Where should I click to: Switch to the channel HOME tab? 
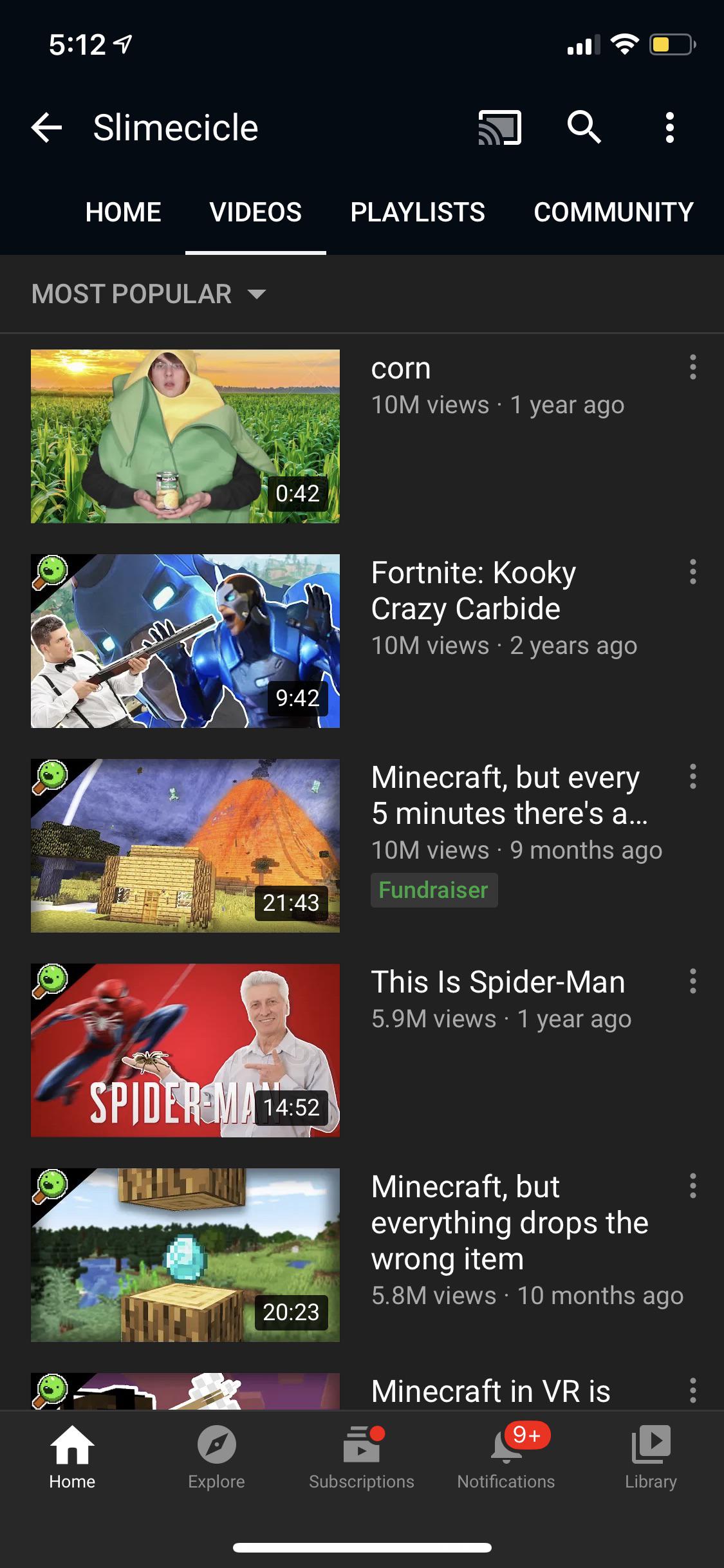[x=123, y=212]
